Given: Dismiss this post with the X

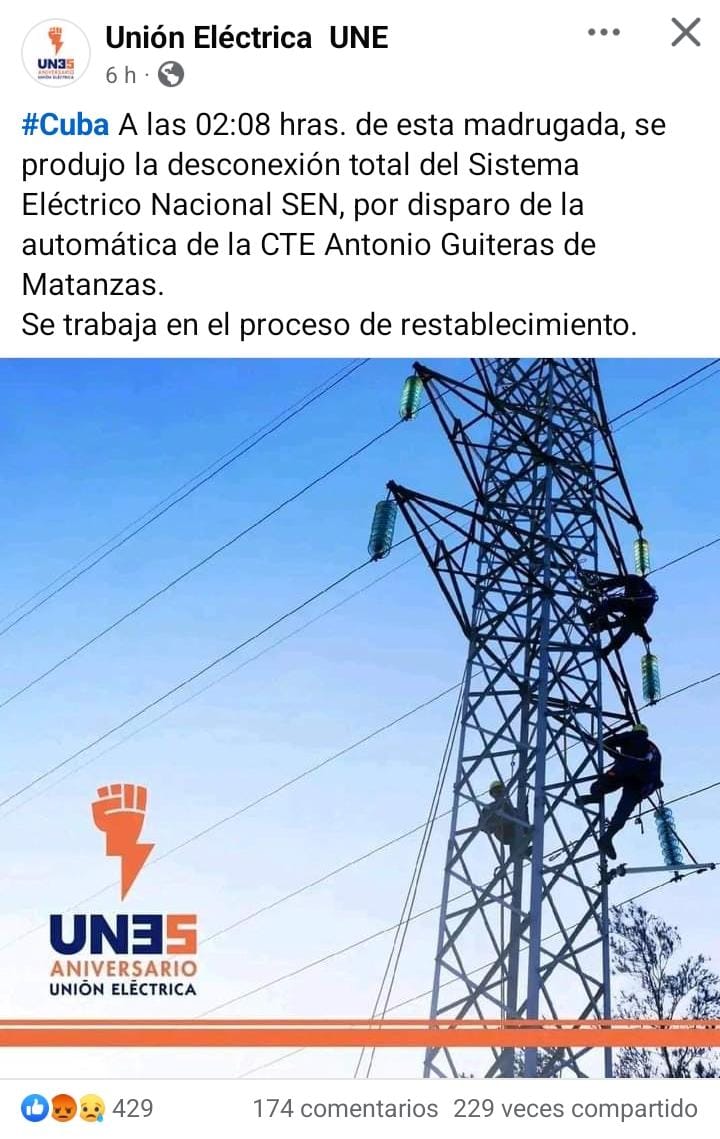Looking at the screenshot, I should [x=686, y=33].
